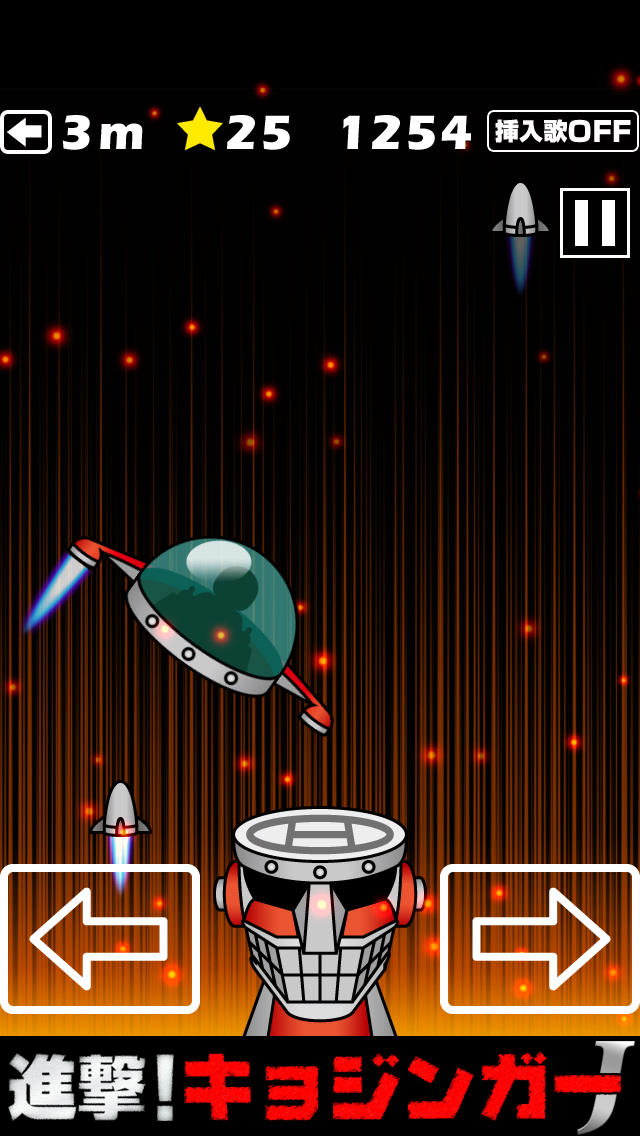Screen dimensions: 640x1136
Task: Move left with the left arrow button
Action: pyautogui.click(x=100, y=938)
